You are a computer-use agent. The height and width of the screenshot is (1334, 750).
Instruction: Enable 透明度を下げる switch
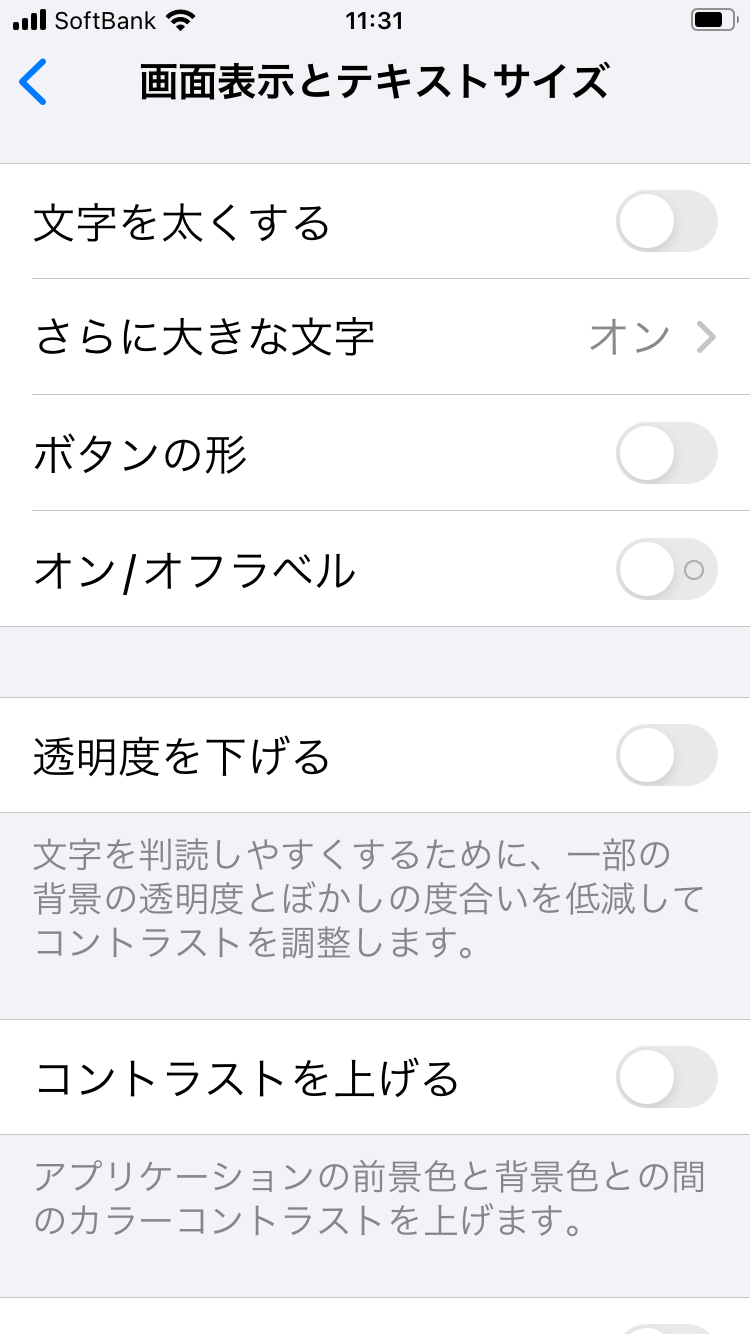667,755
